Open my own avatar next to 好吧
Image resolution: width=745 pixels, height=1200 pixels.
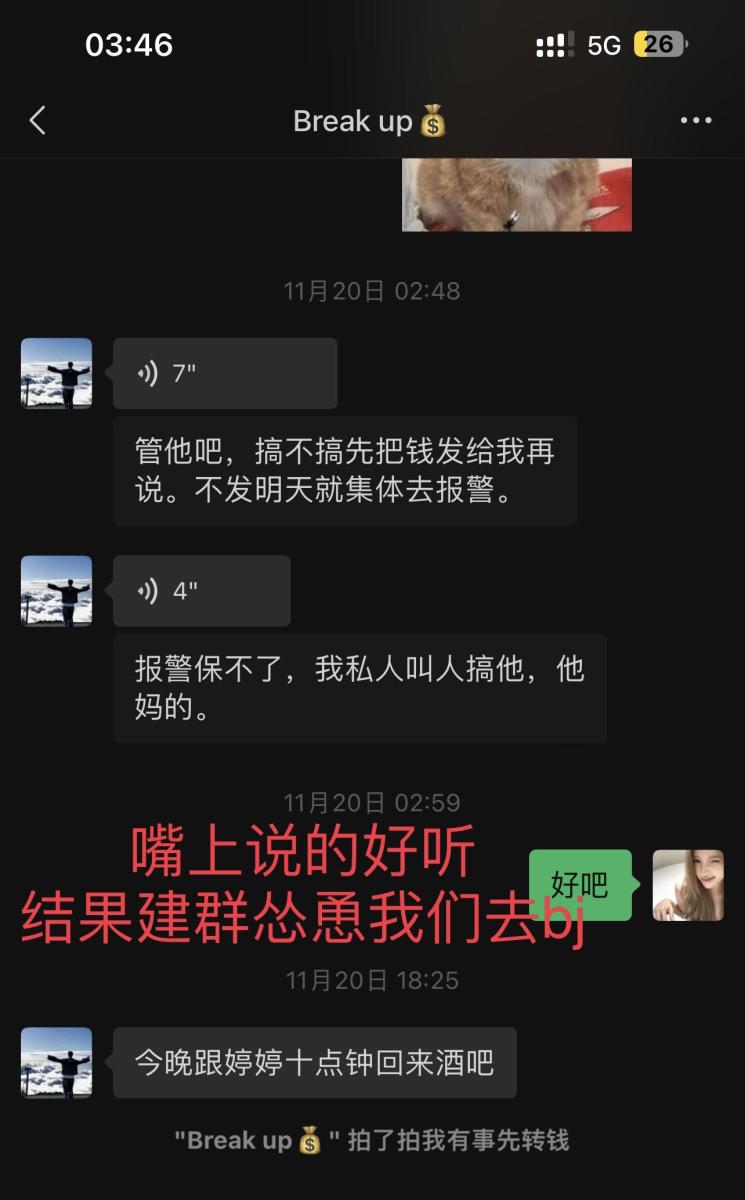688,885
